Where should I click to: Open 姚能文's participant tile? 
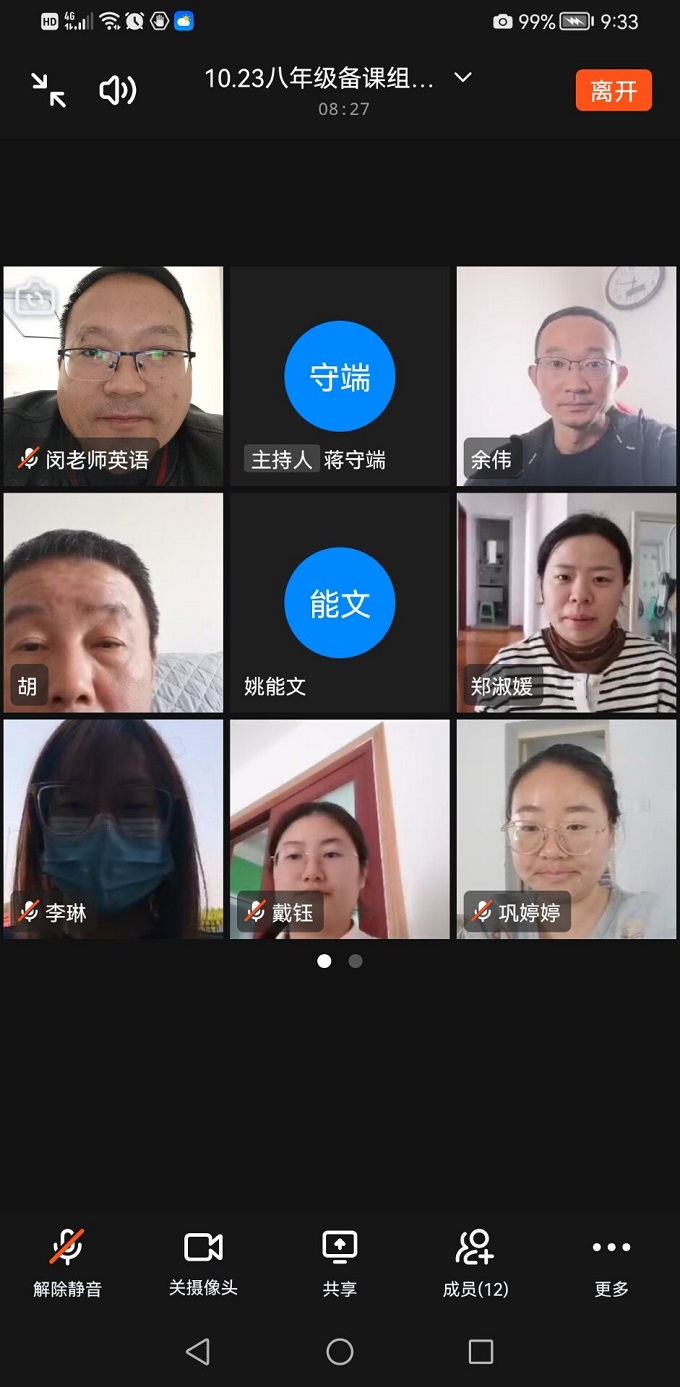coord(340,602)
